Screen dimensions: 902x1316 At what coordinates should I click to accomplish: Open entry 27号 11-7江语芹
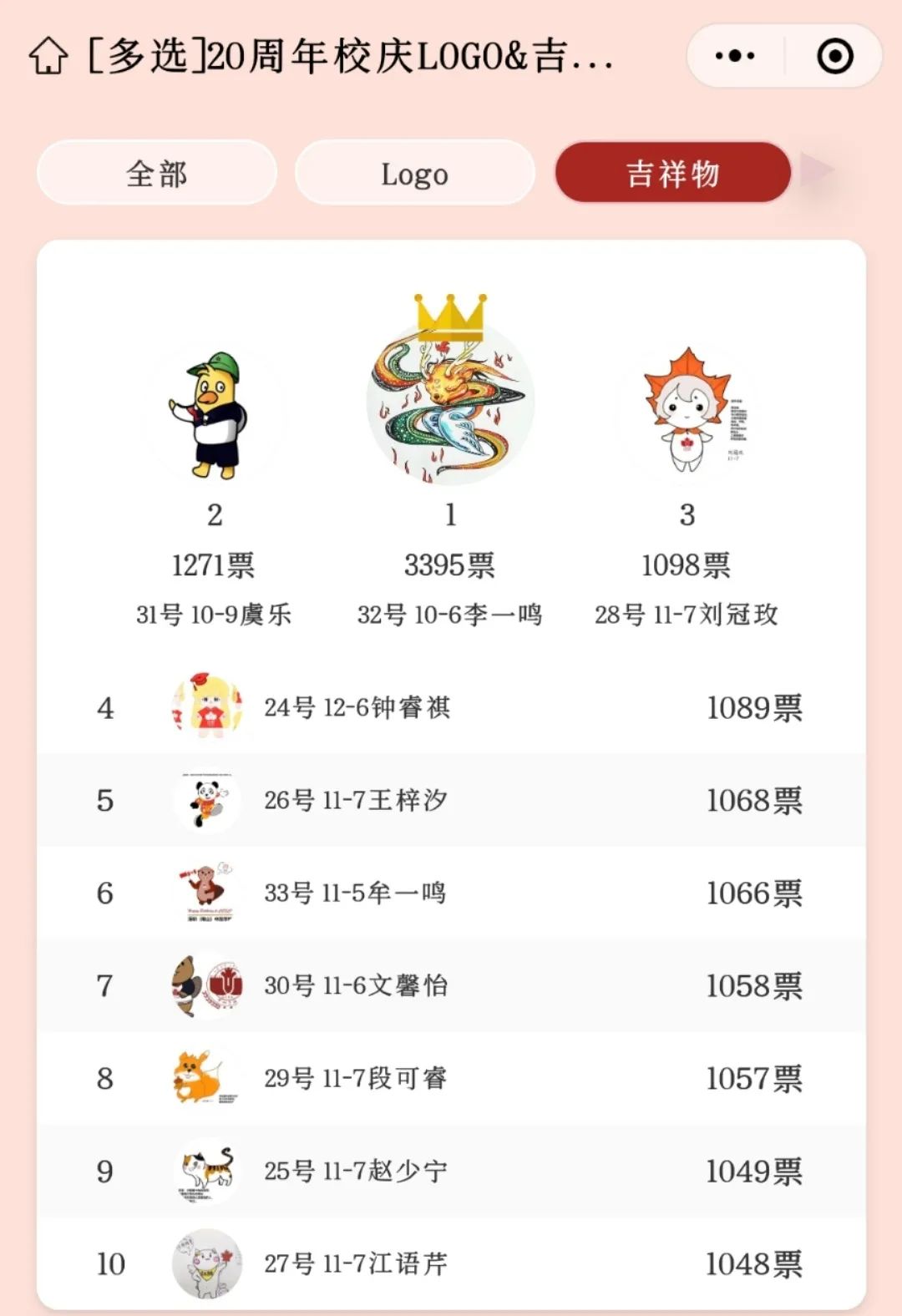451,1263
